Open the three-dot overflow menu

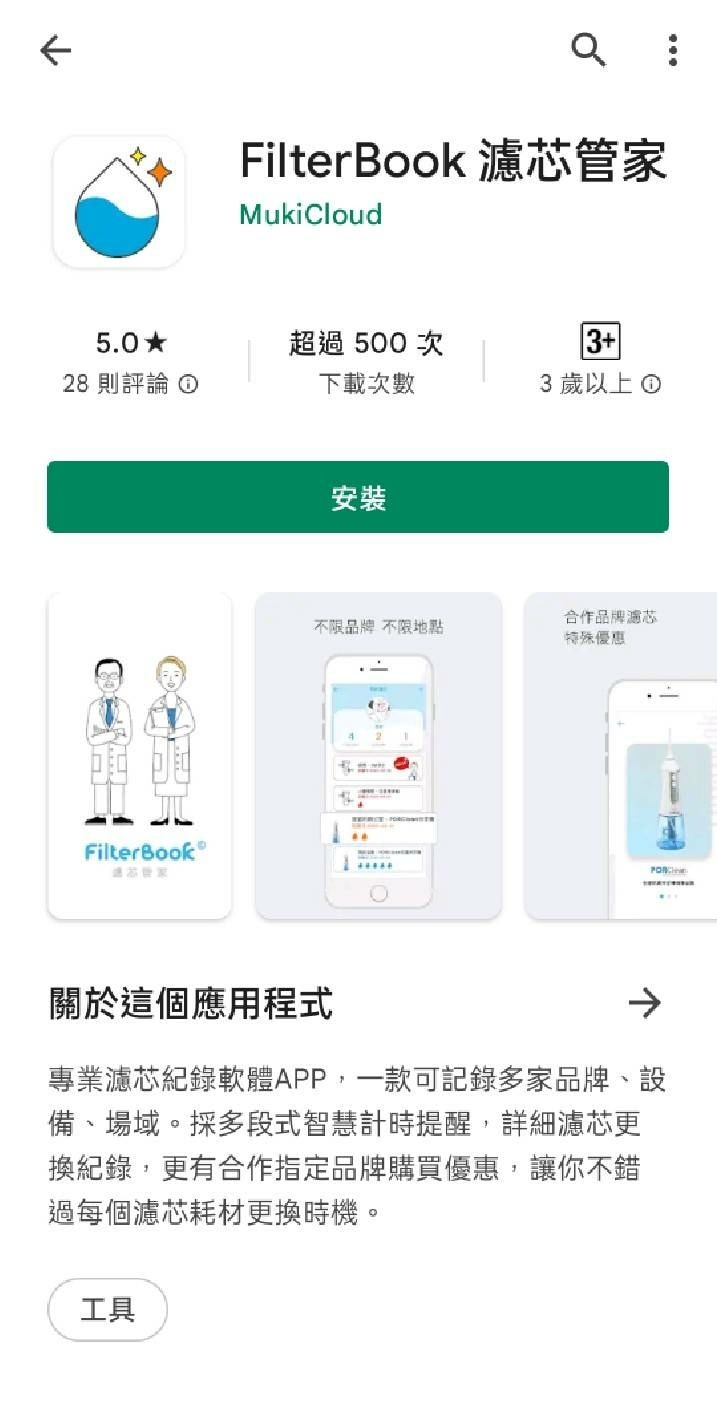tap(673, 49)
